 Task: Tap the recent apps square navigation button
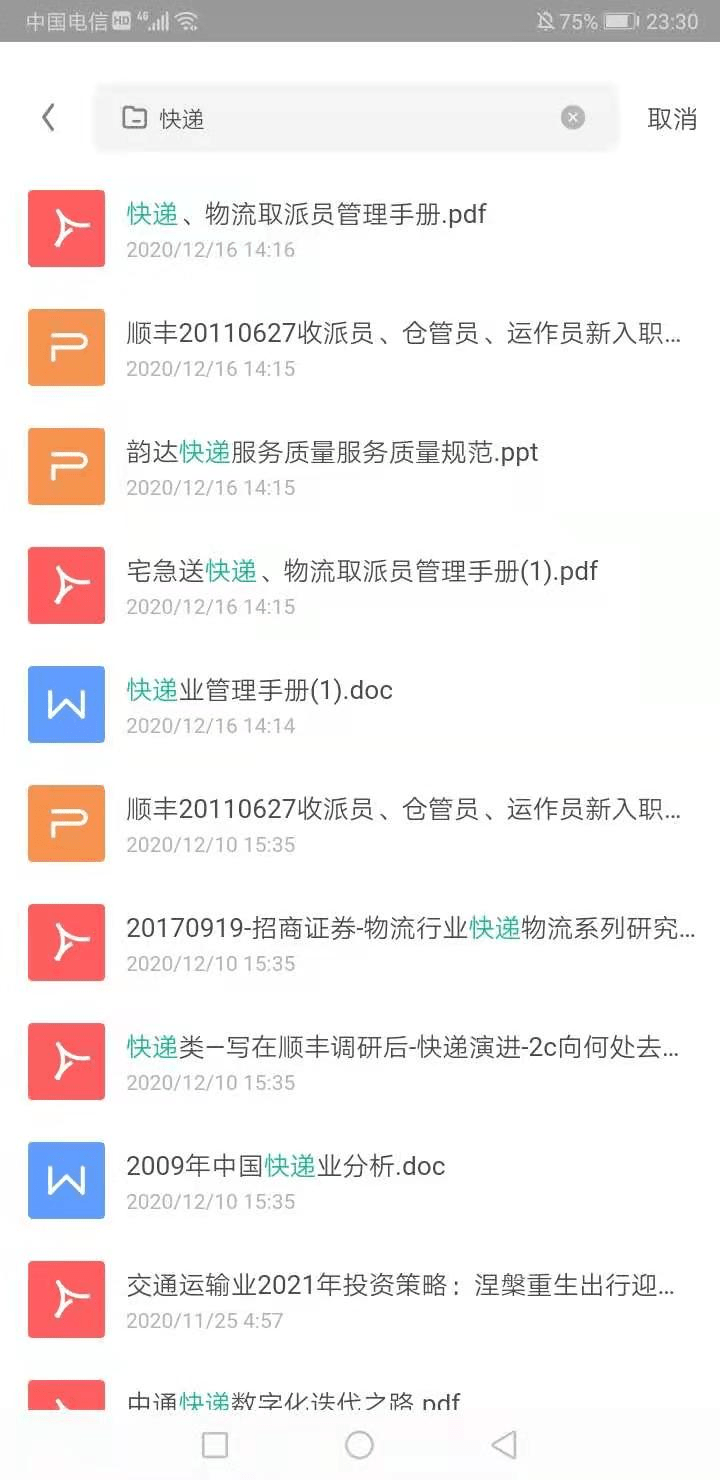pos(216,1445)
